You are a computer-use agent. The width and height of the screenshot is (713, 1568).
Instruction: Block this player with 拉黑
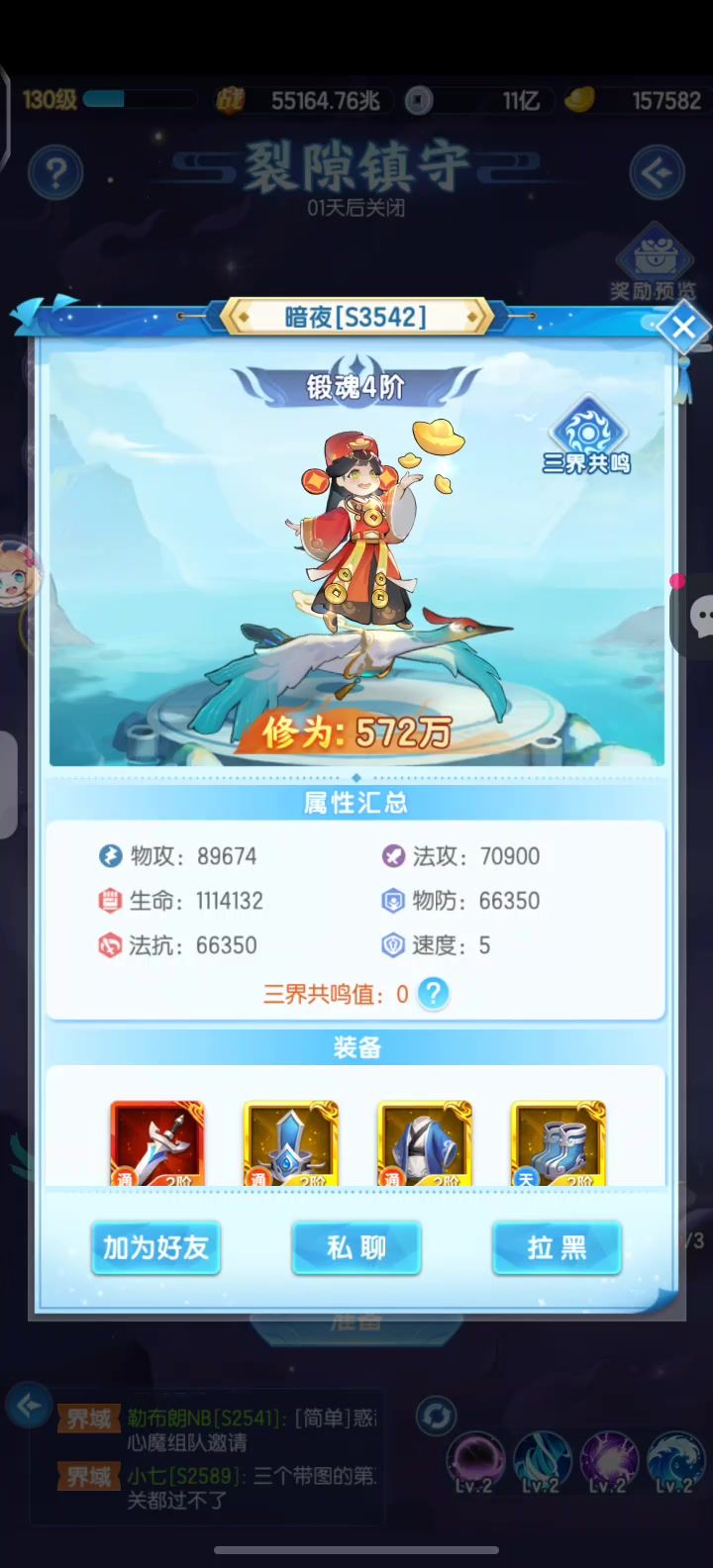[x=557, y=1247]
